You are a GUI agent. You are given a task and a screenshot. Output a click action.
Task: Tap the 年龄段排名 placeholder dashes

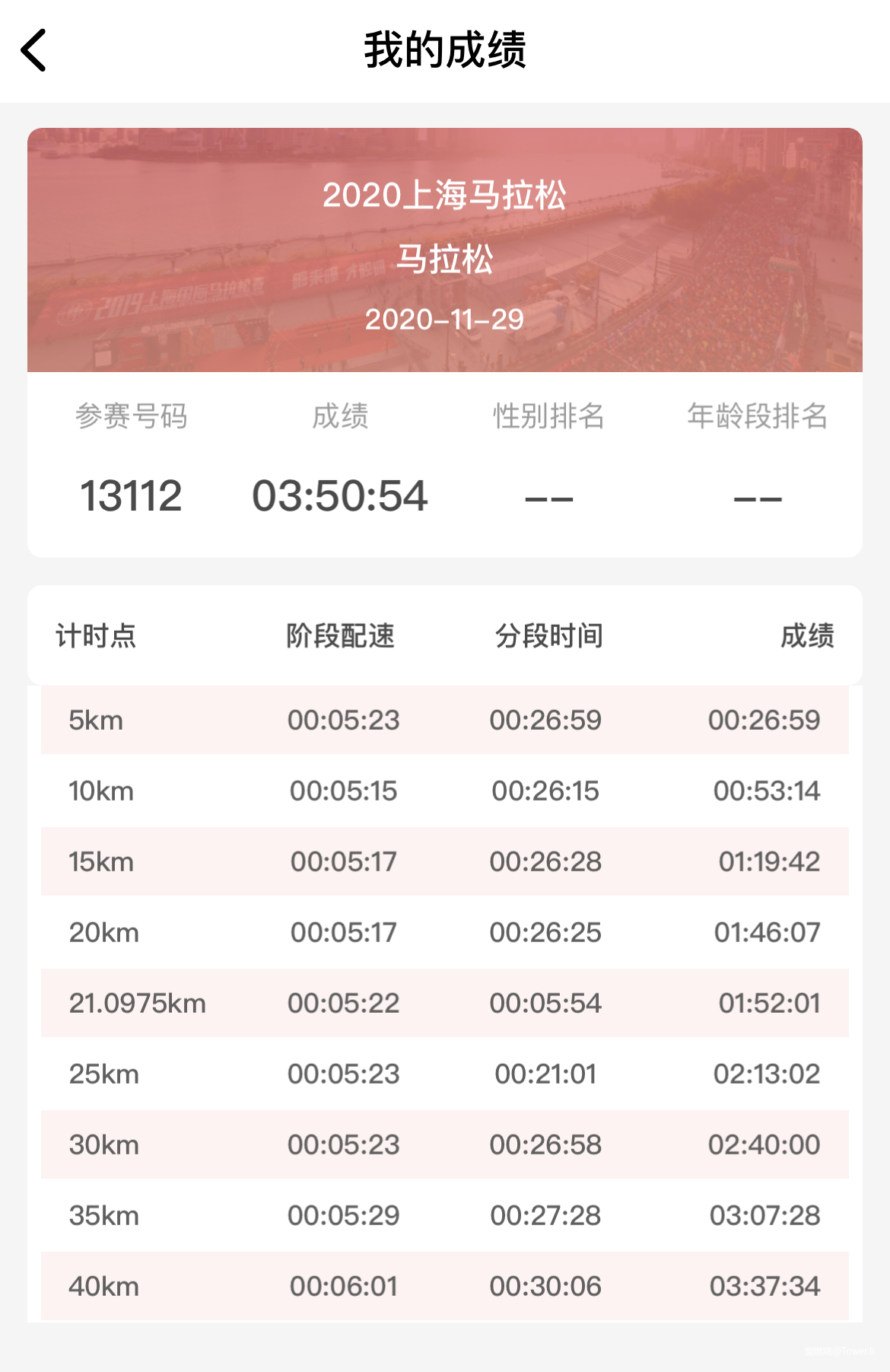(755, 495)
